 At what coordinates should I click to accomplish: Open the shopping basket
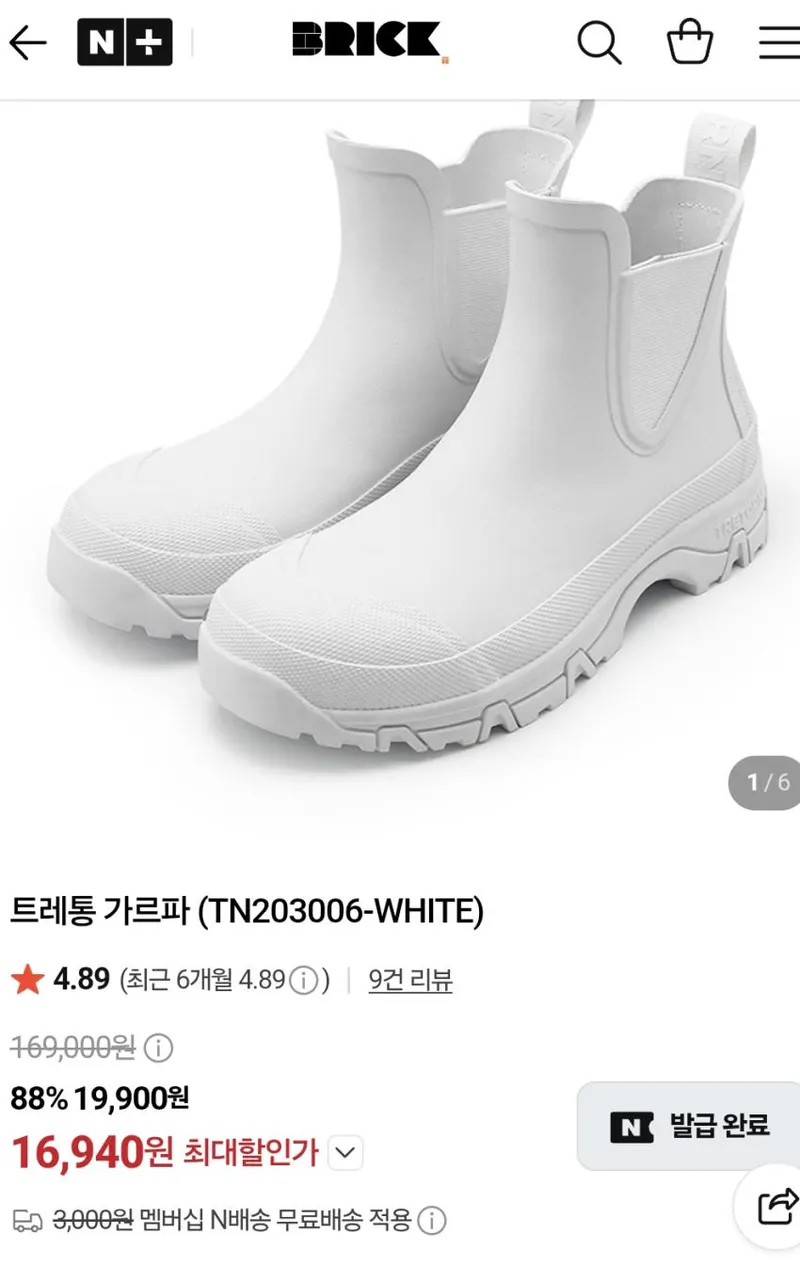690,42
